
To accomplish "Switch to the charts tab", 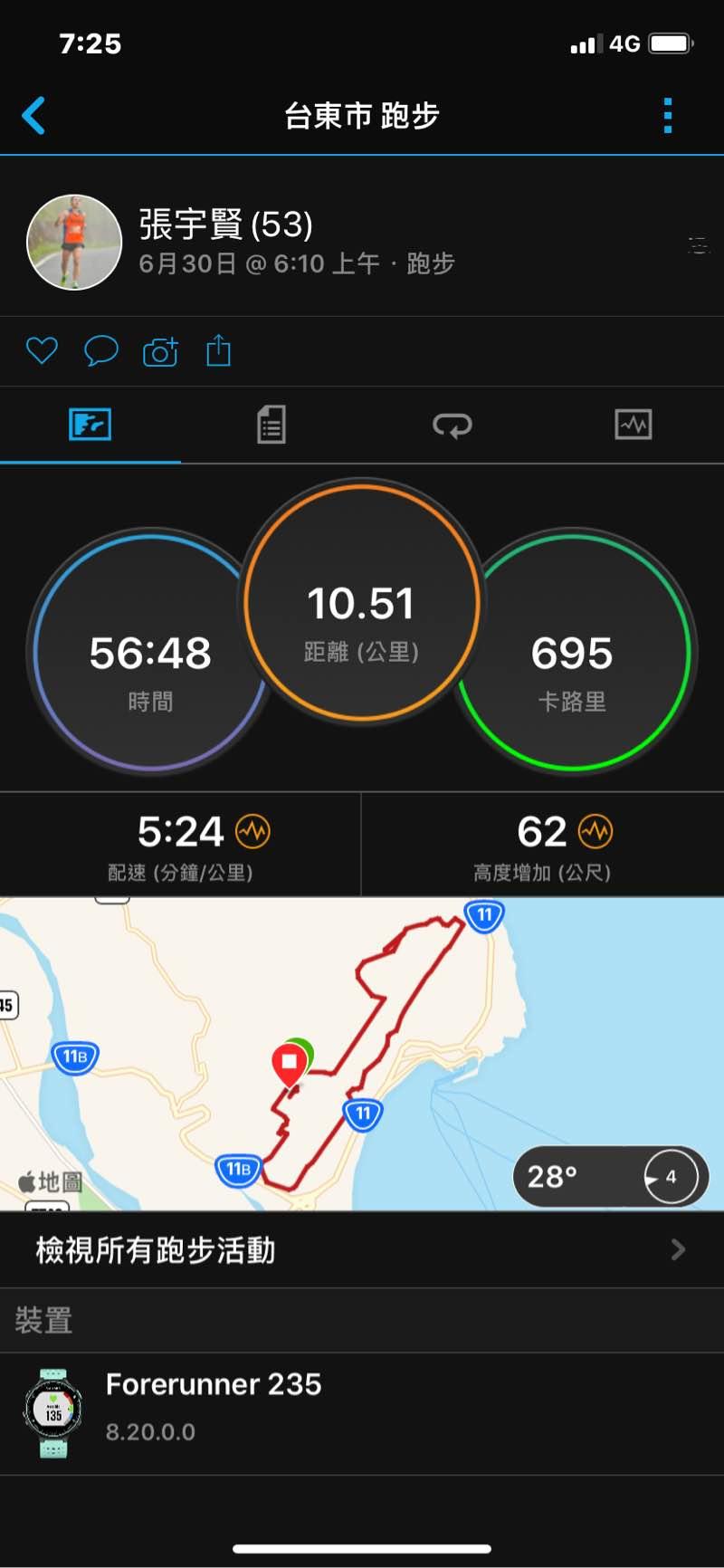I will pyautogui.click(x=633, y=425).
